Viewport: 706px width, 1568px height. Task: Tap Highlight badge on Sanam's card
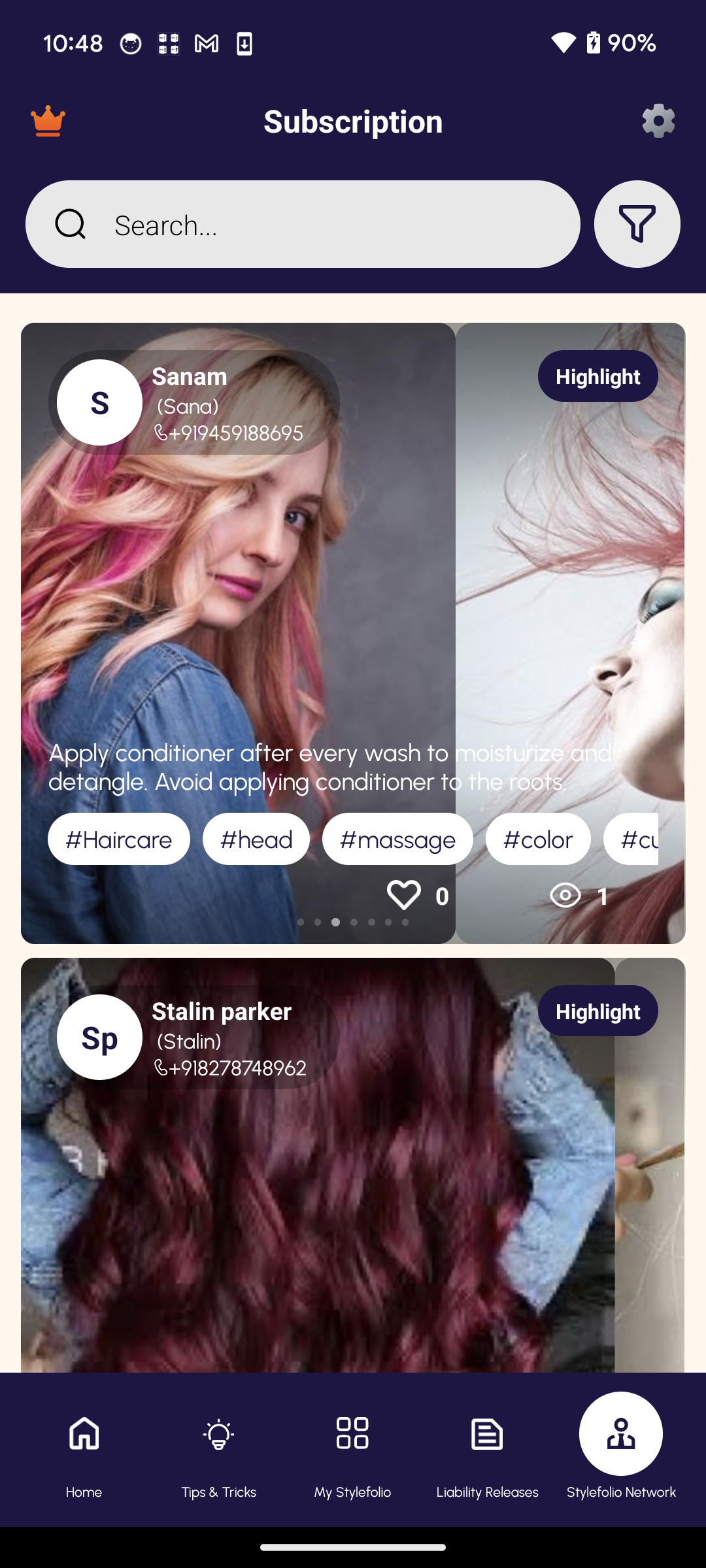tap(597, 376)
